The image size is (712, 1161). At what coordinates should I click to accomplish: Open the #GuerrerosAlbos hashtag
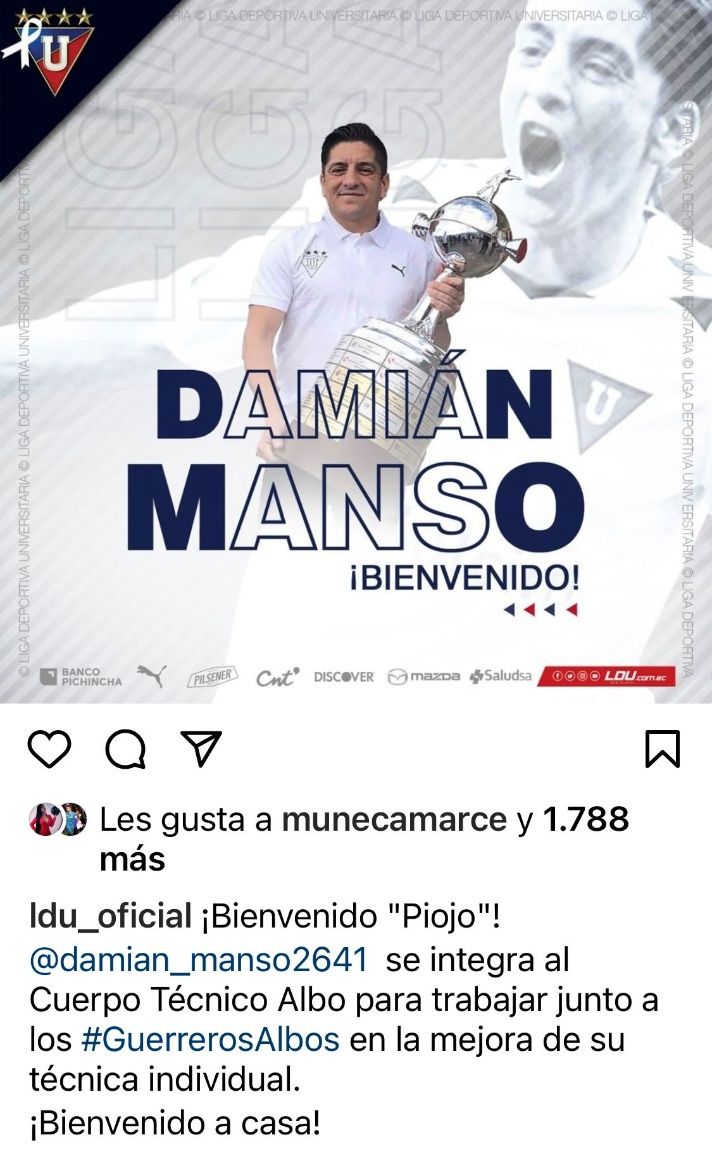(210, 1039)
